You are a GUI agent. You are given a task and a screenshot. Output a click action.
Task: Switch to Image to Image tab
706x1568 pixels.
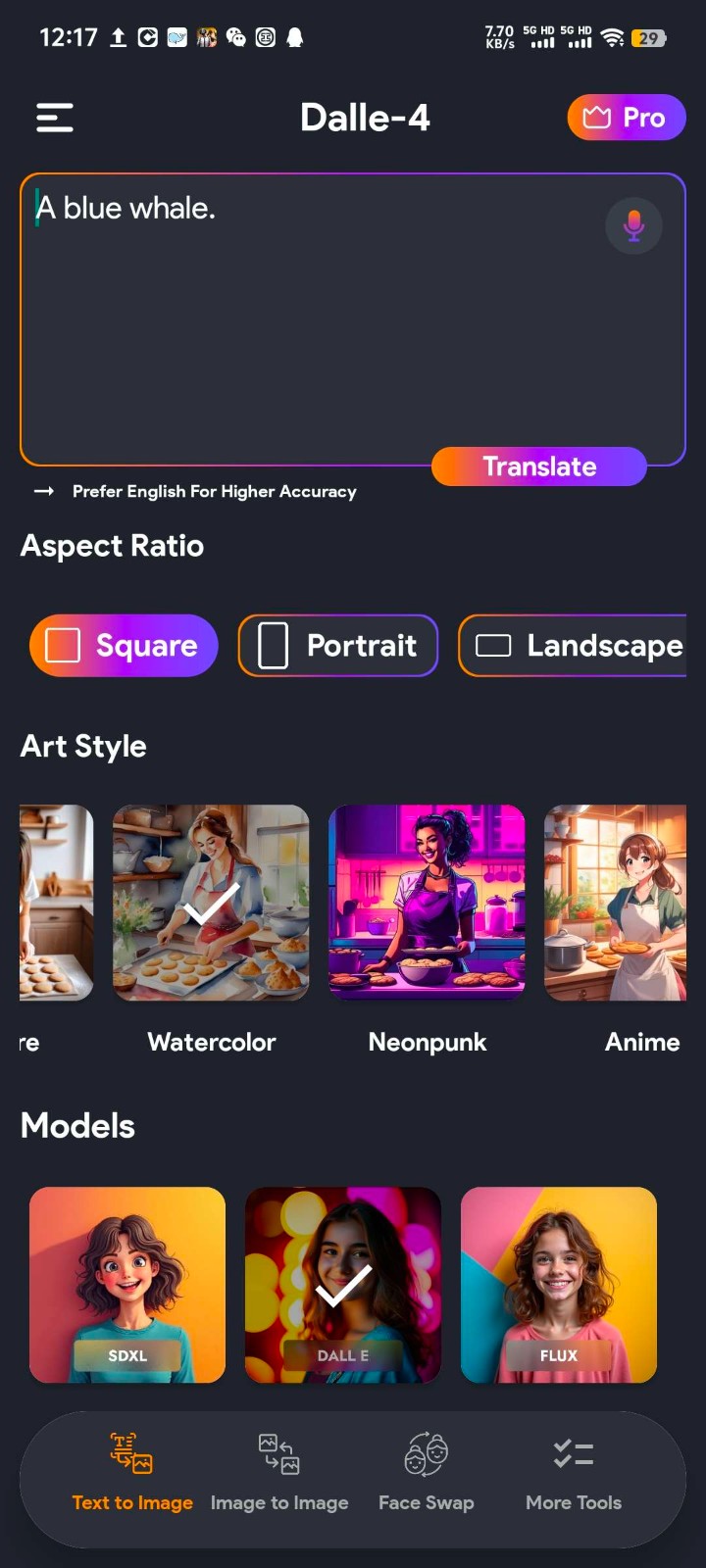279,1472
